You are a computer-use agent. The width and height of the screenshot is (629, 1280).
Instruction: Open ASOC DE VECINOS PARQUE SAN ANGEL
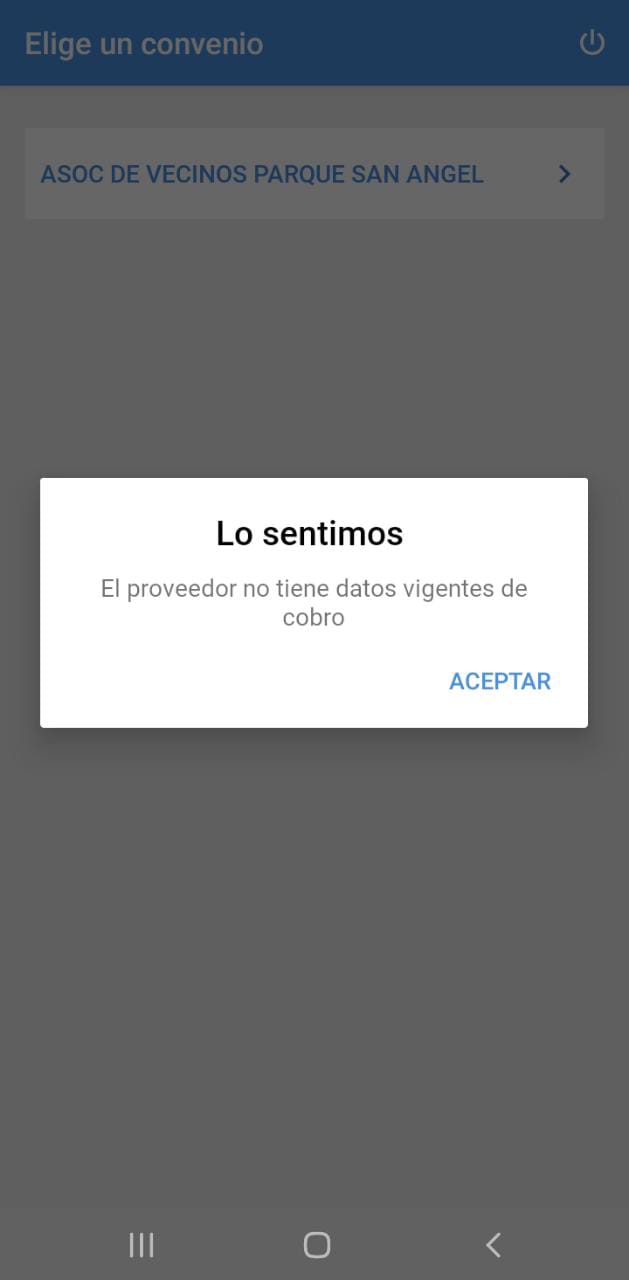[314, 174]
